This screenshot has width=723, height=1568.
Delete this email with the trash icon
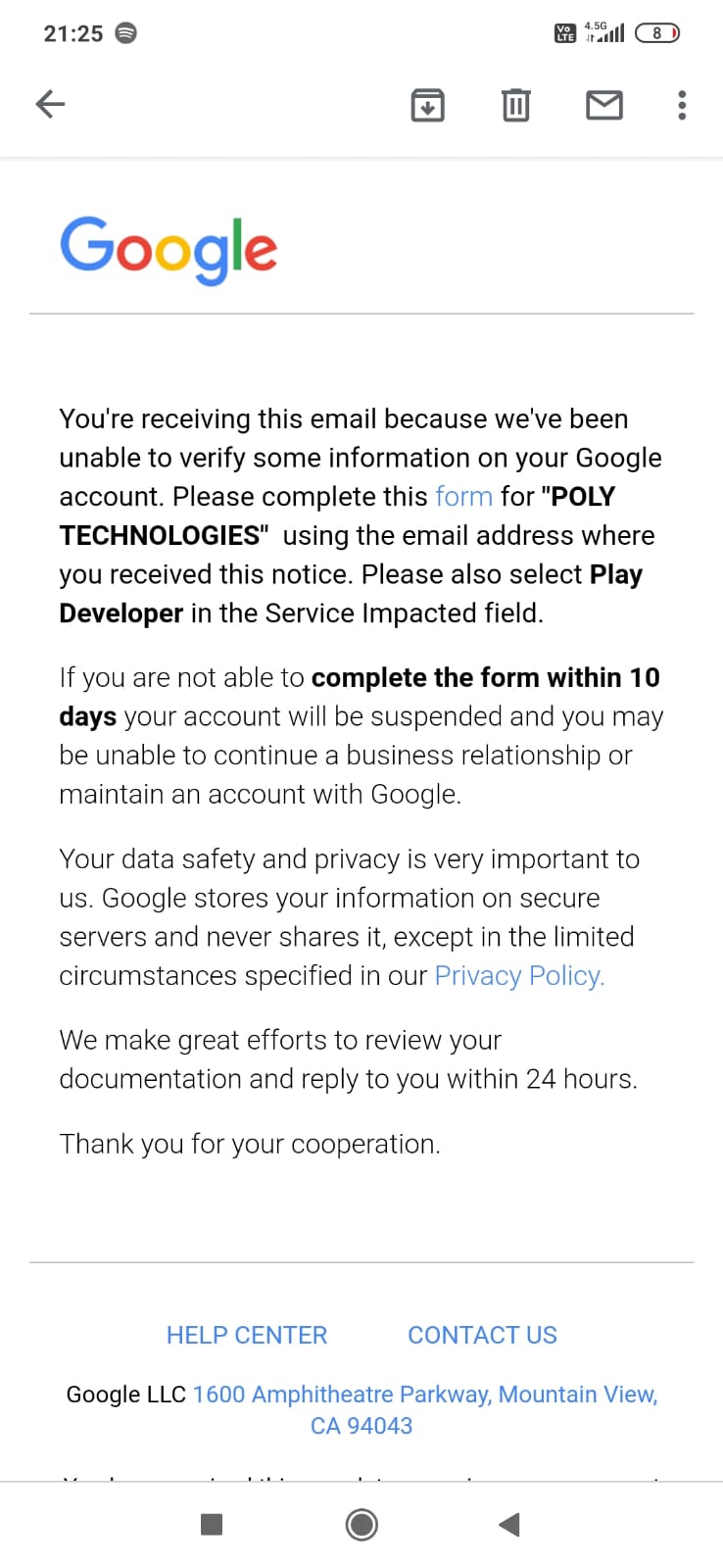click(515, 105)
